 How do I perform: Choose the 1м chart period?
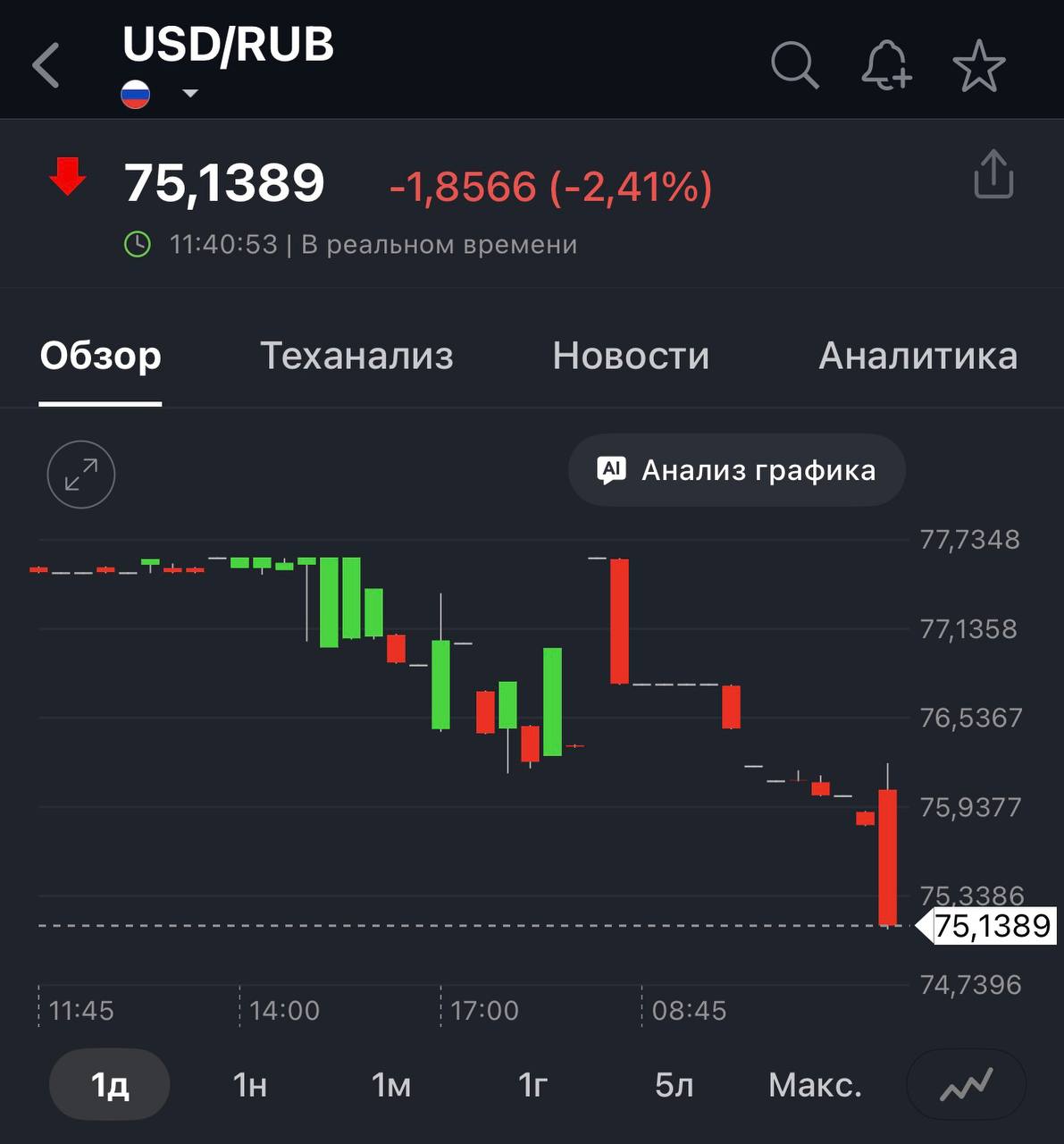(x=391, y=1085)
